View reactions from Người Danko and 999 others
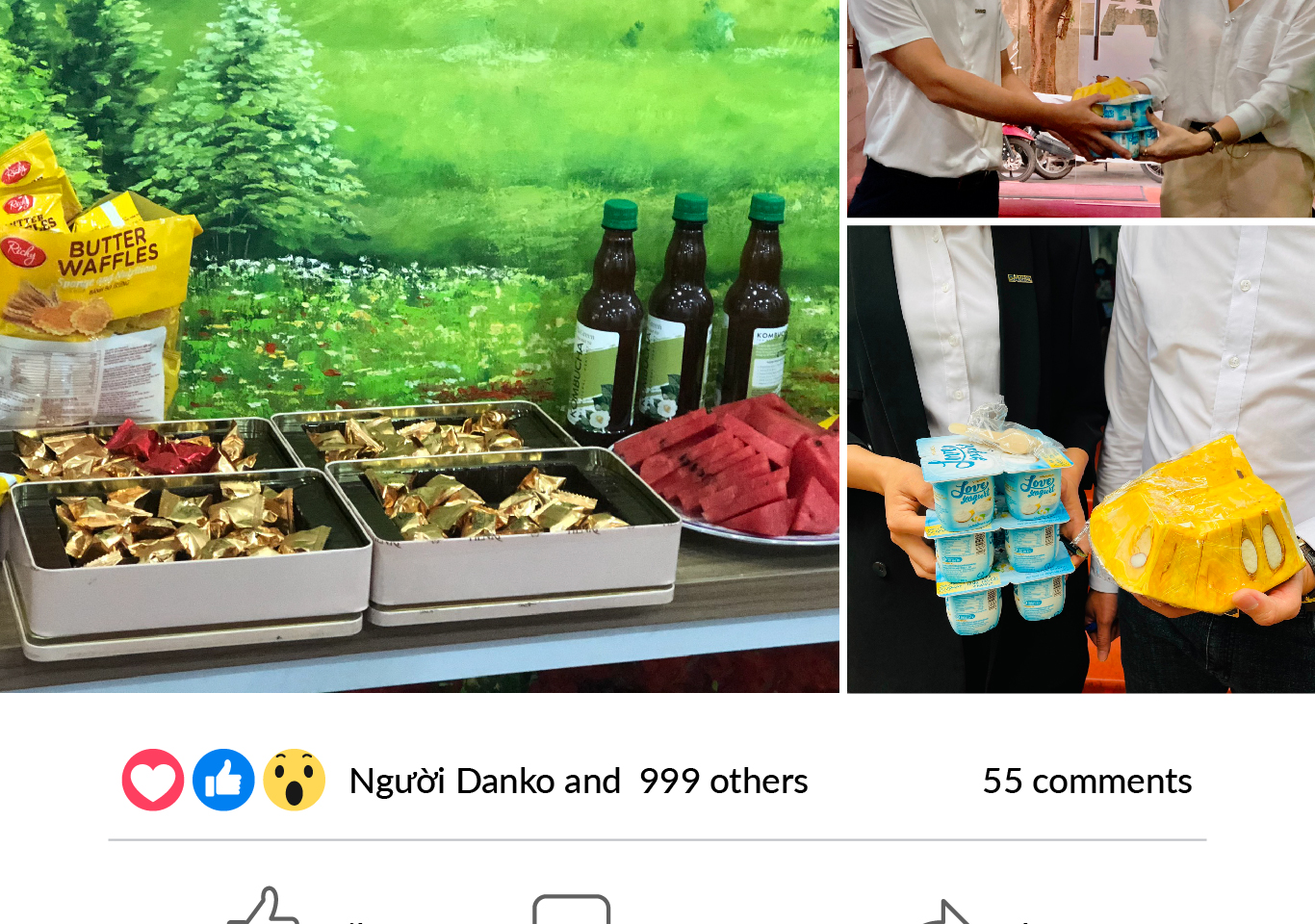This screenshot has height=924, width=1315. click(578, 781)
